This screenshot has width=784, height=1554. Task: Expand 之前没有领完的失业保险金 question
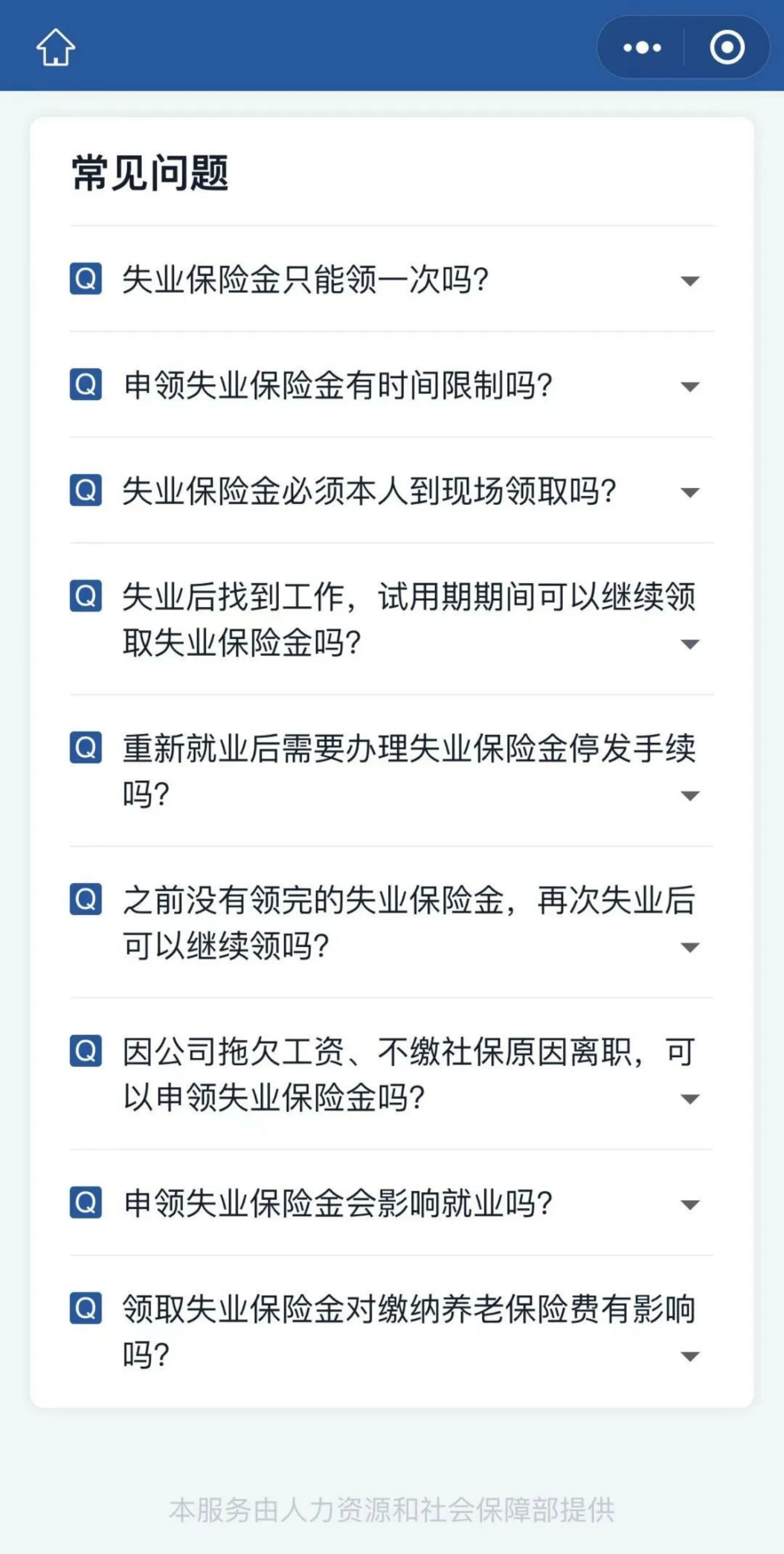(689, 946)
